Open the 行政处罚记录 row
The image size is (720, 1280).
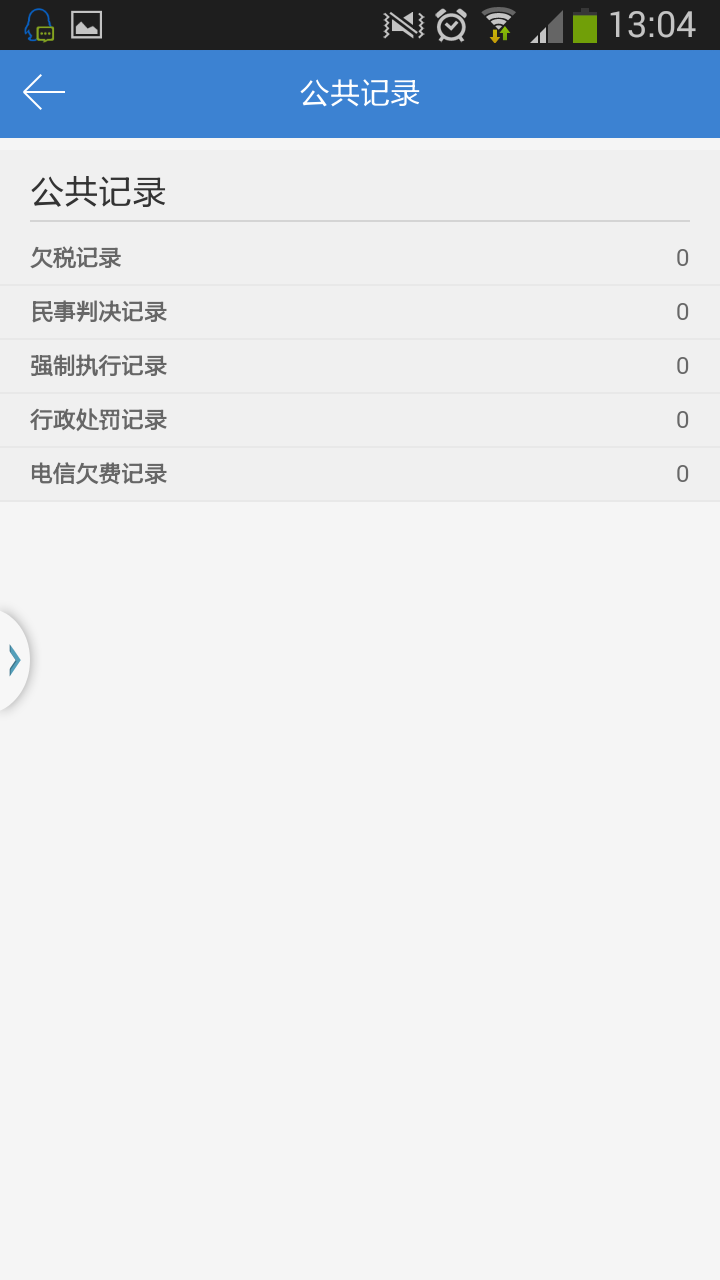360,420
